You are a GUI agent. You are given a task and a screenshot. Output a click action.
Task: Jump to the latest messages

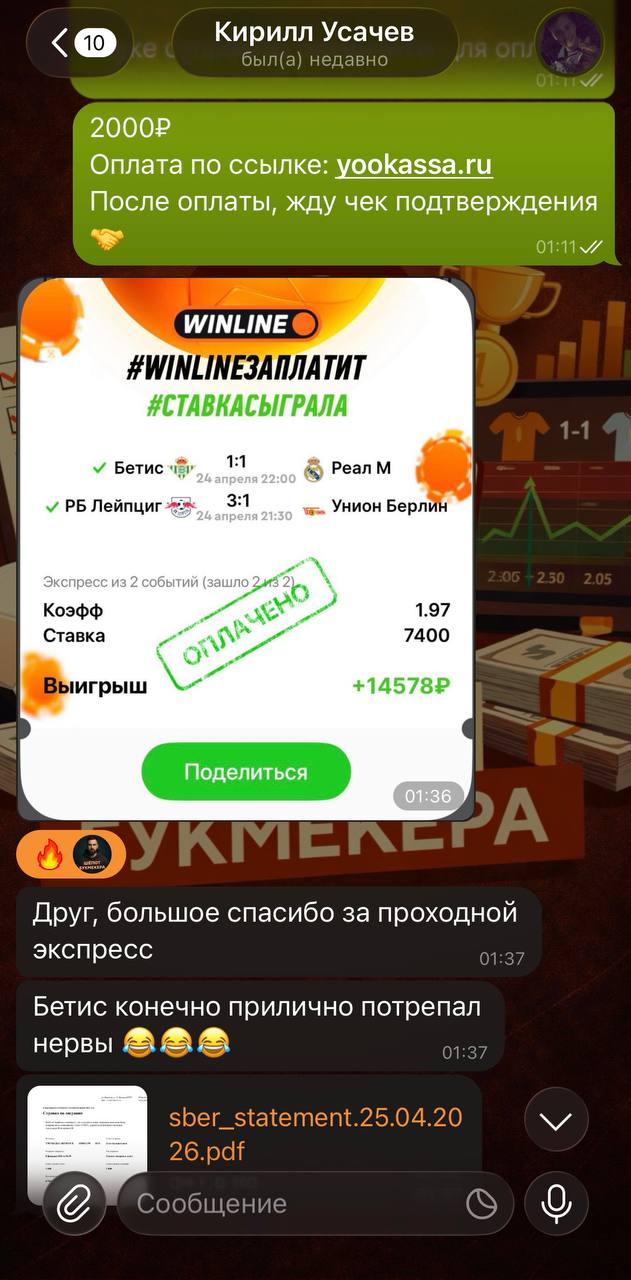point(556,1120)
